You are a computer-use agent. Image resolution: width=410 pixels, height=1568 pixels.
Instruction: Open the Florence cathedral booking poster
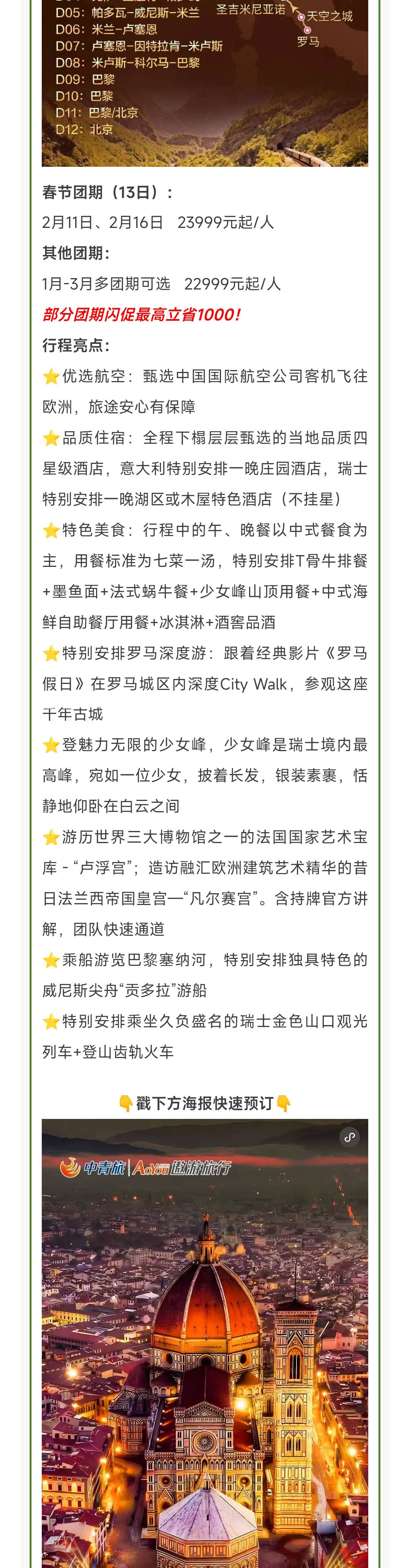tap(204, 1339)
